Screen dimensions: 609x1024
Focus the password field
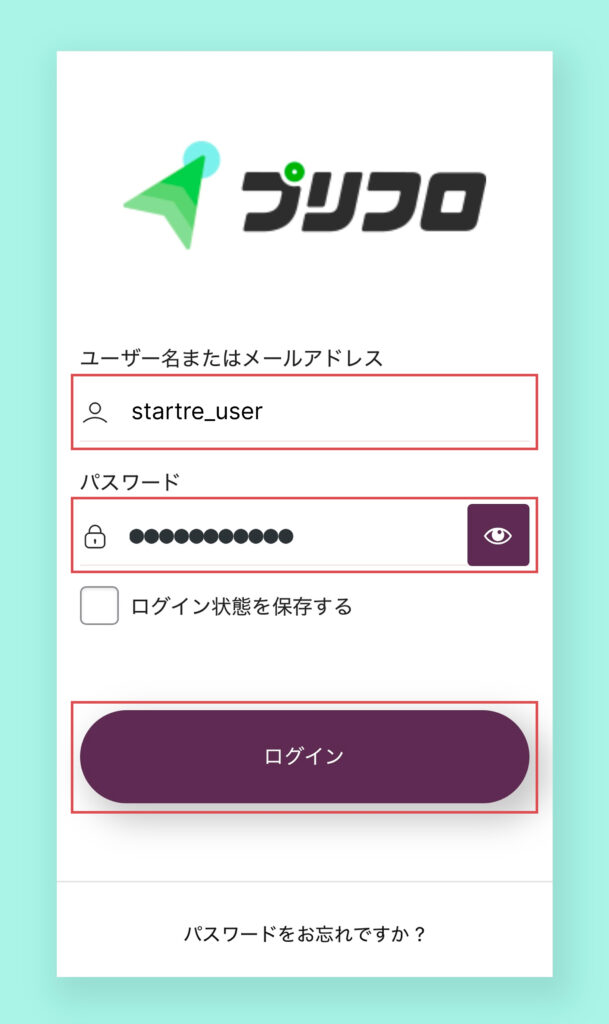click(290, 536)
